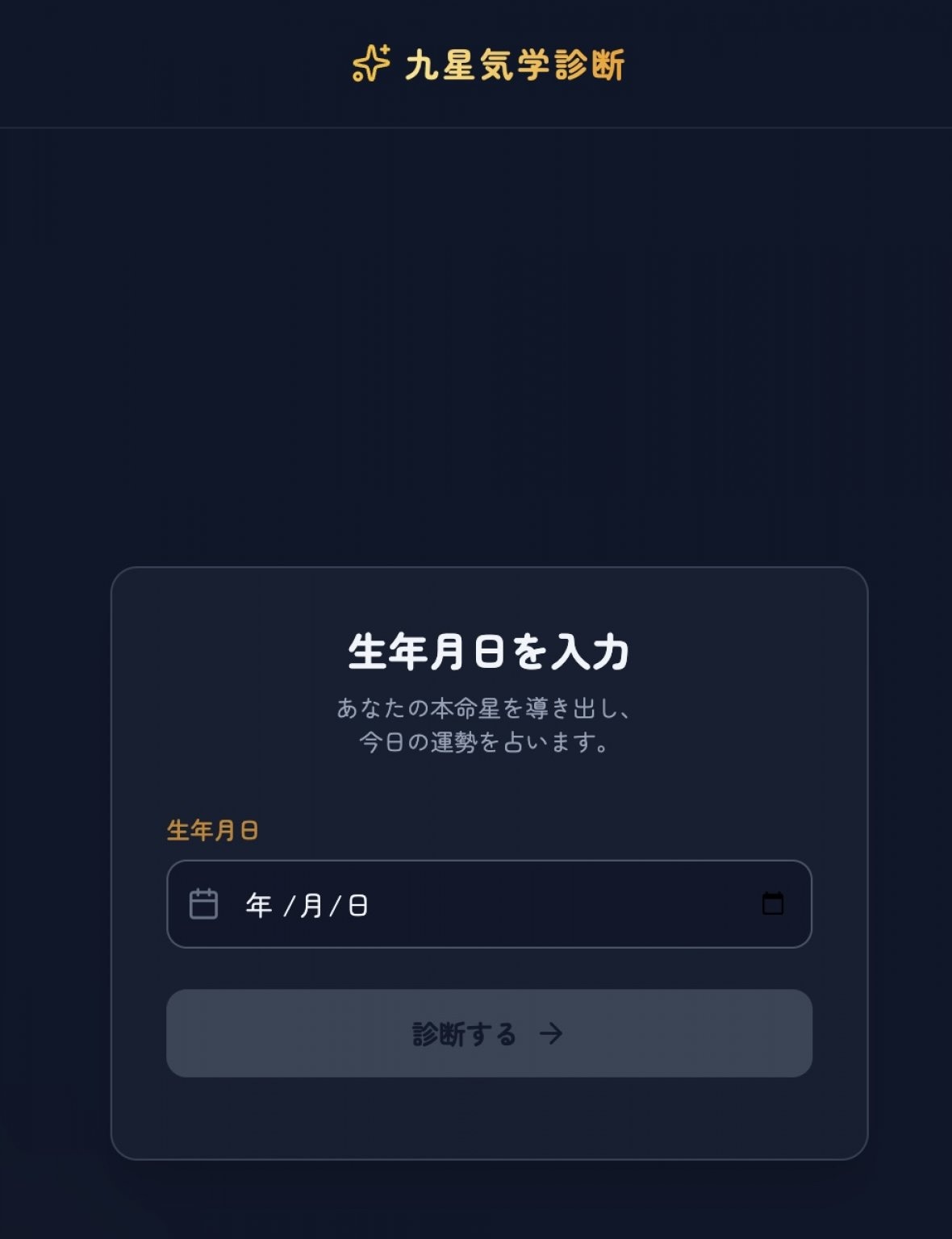
Task: Click the 月 segment in the input
Action: tap(311, 904)
